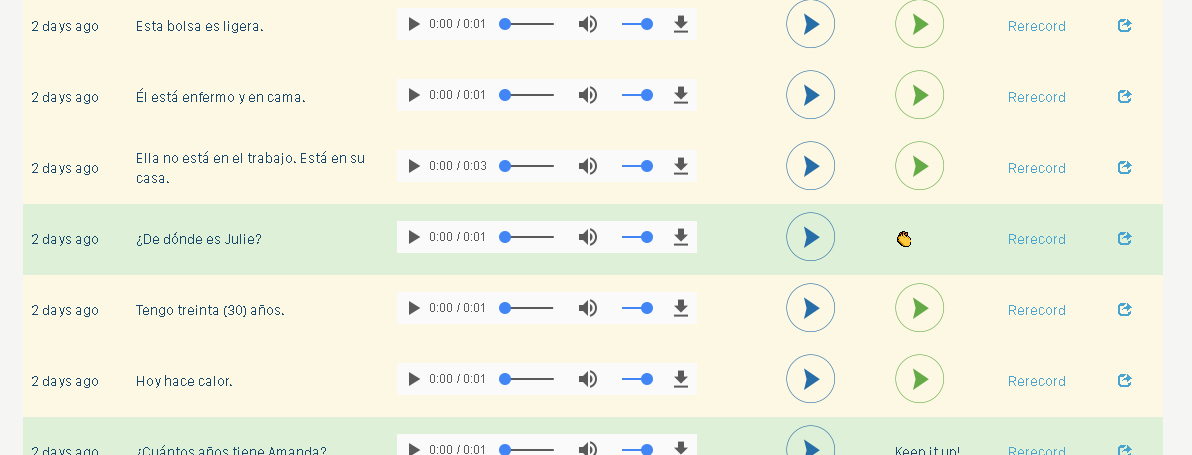Rerecord the sentence "Hoy hace calor."
This screenshot has height=455, width=1192.
tap(1036, 381)
